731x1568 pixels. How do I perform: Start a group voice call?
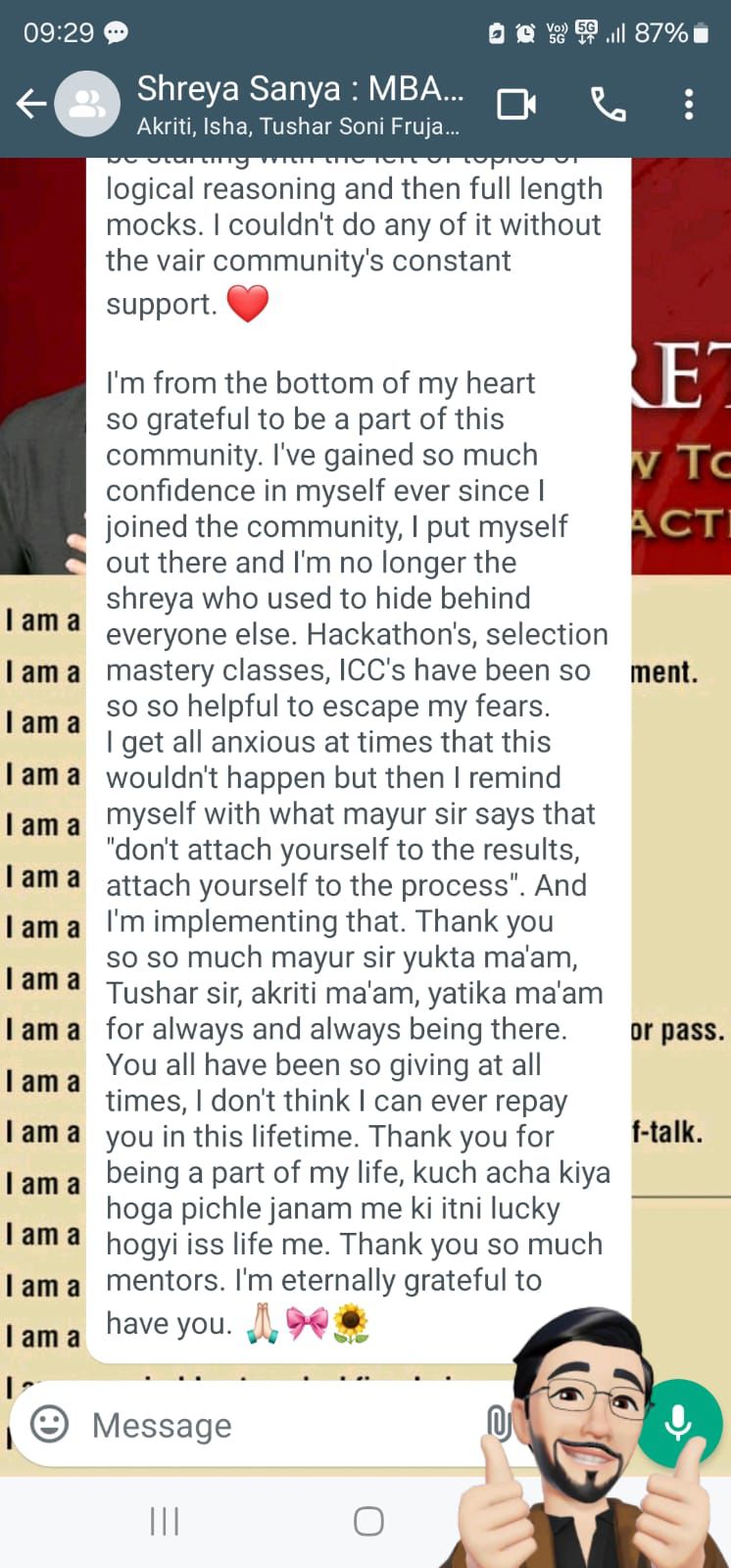[x=608, y=104]
